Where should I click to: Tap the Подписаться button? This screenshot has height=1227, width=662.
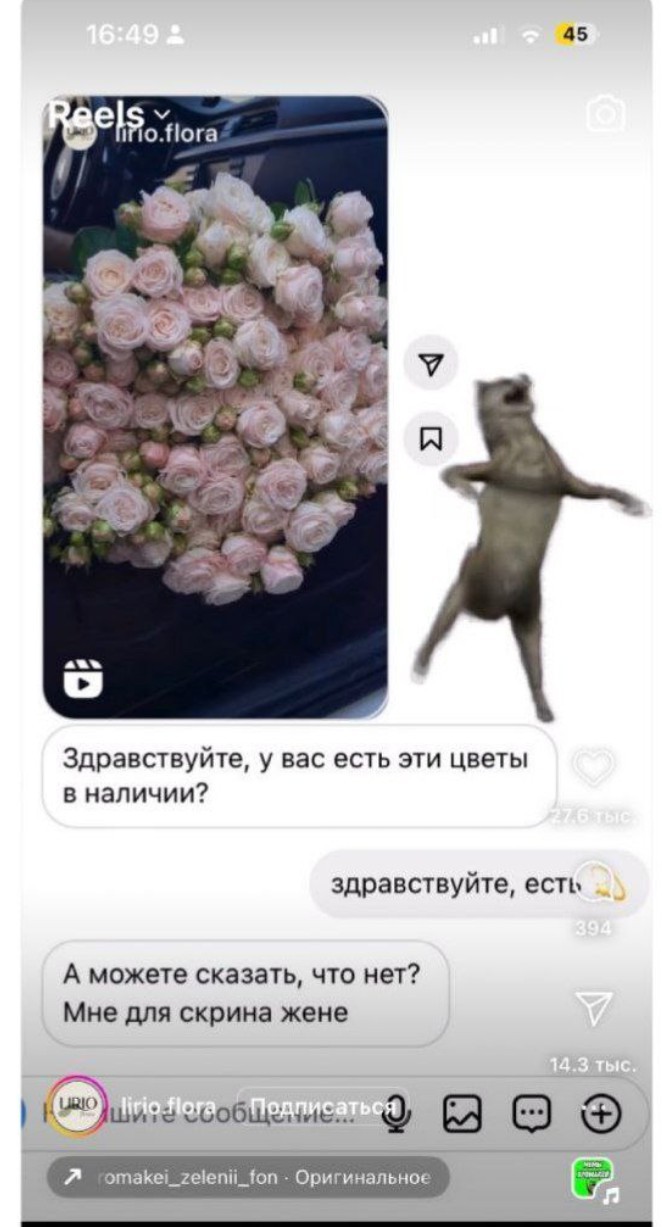322,1106
